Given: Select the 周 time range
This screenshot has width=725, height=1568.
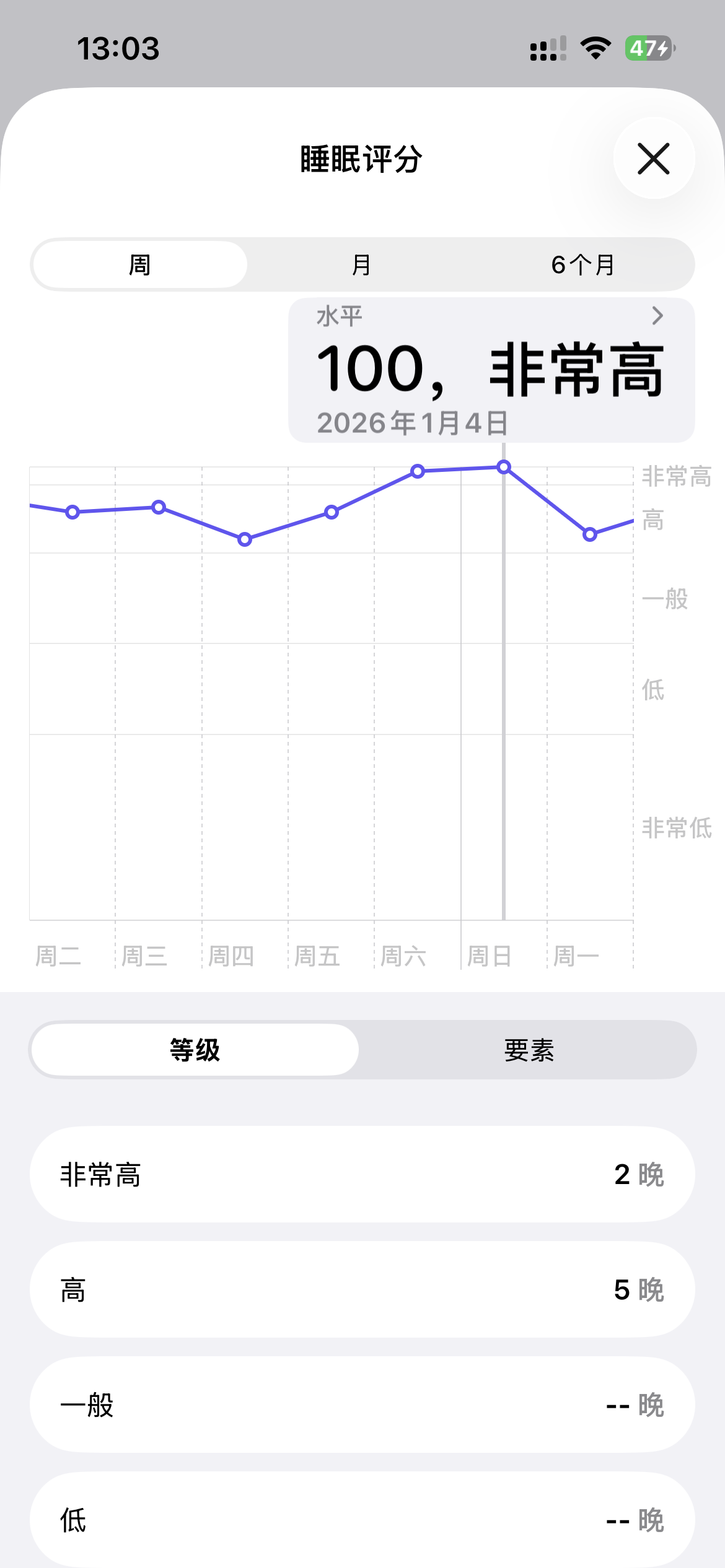Looking at the screenshot, I should click(140, 265).
